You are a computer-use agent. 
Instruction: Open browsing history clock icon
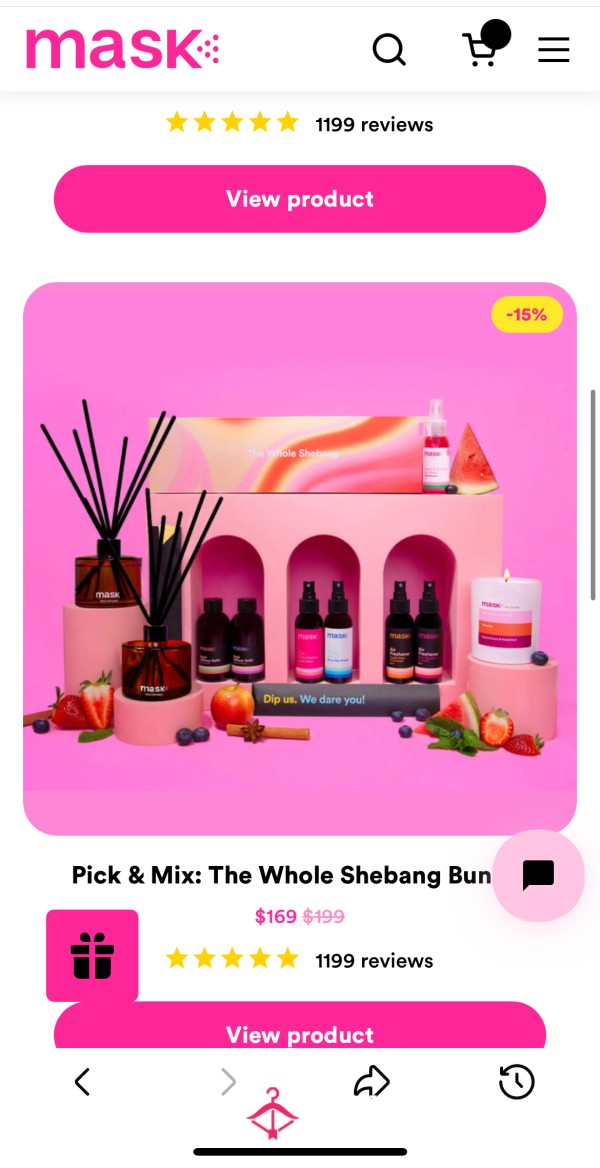coord(517,1082)
